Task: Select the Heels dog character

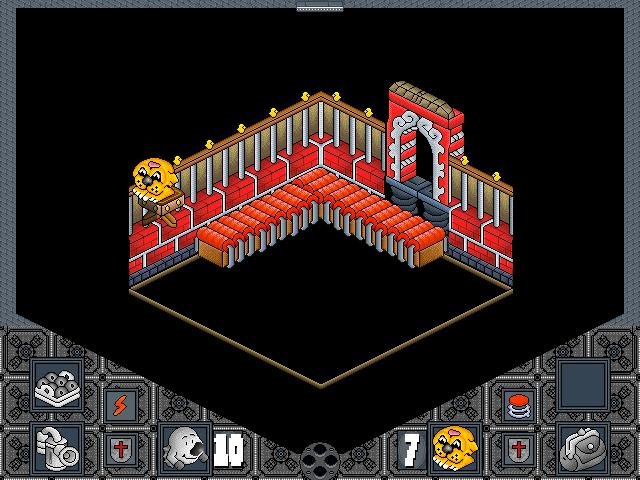Action: coord(451,446)
